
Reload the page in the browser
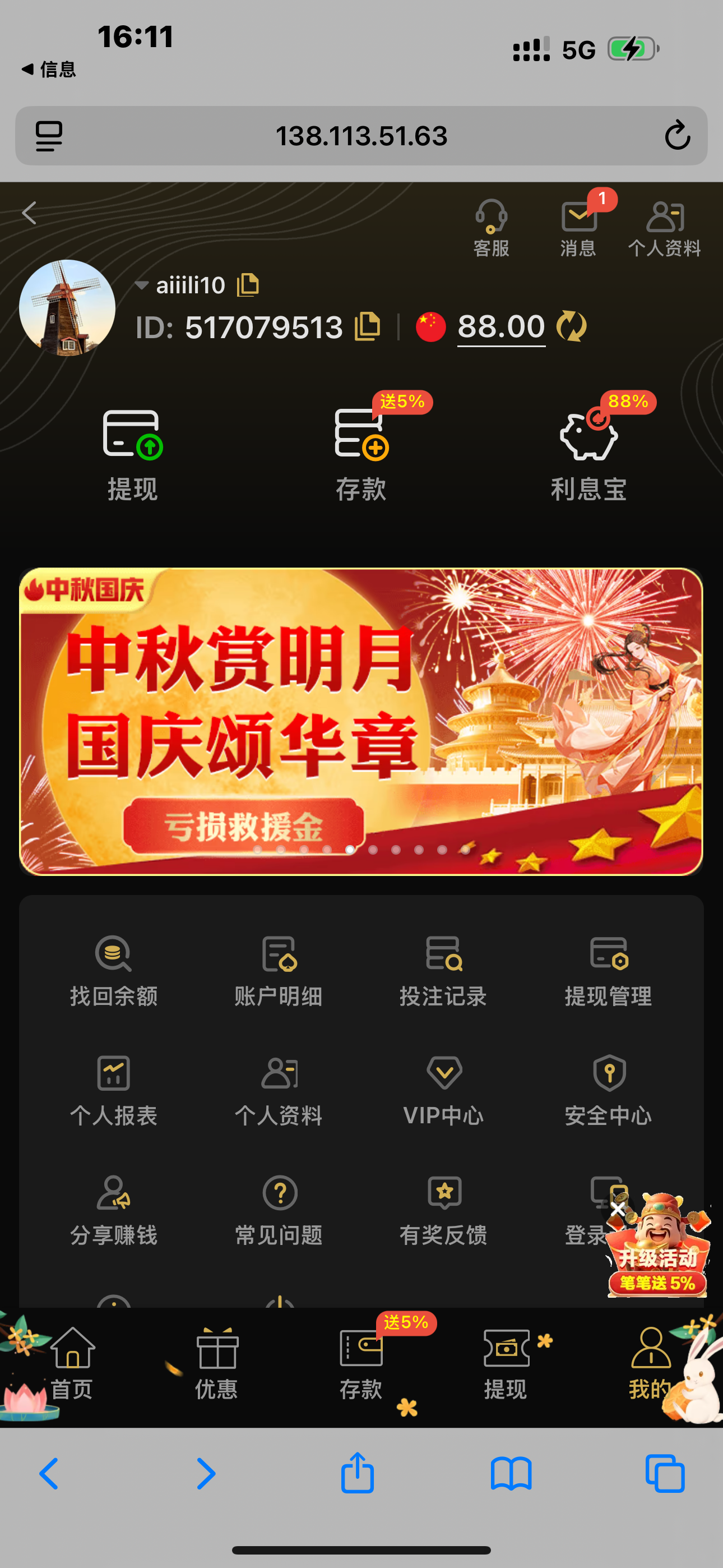coord(676,136)
